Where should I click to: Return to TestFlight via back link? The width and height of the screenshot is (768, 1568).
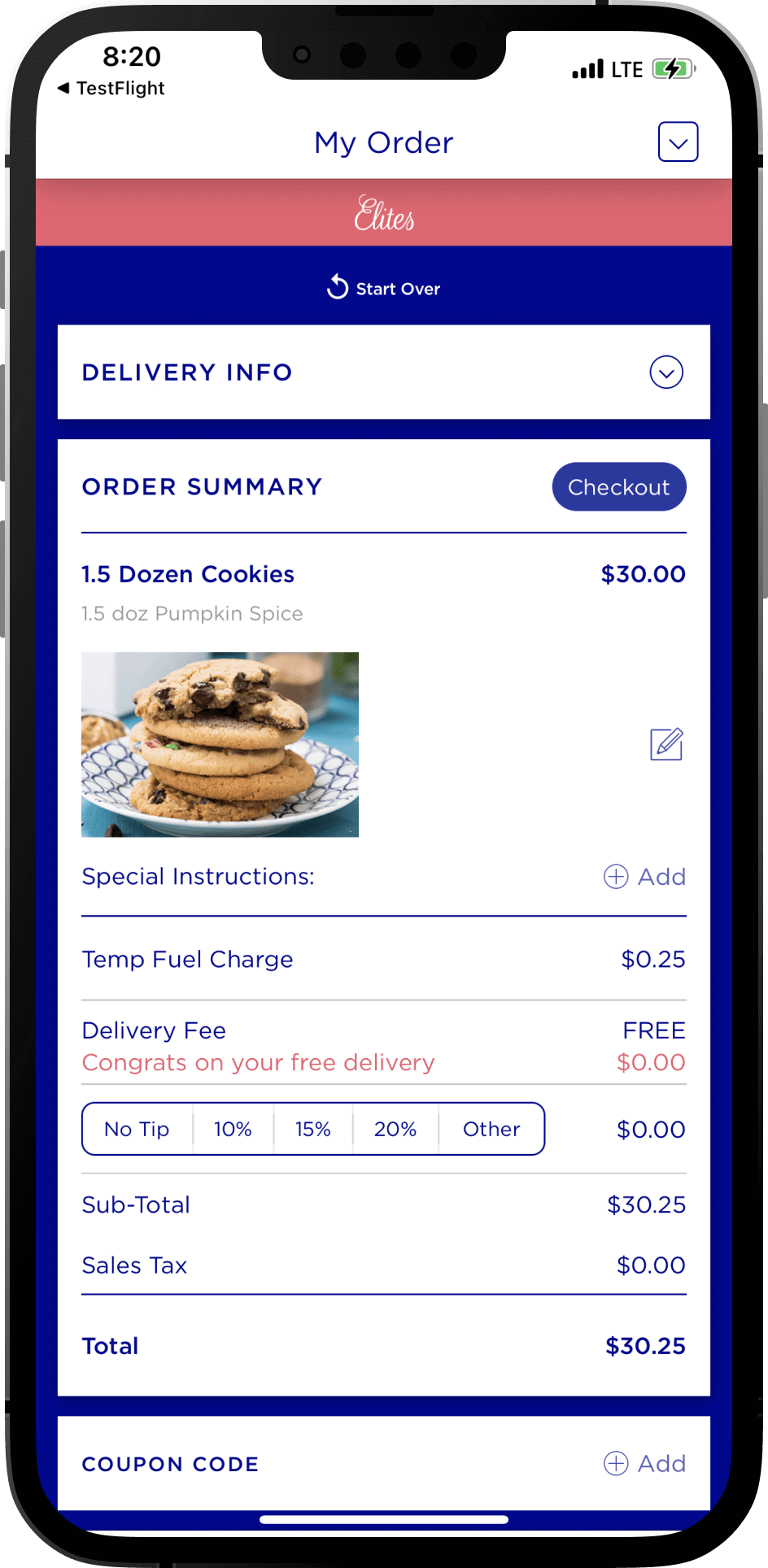[111, 88]
